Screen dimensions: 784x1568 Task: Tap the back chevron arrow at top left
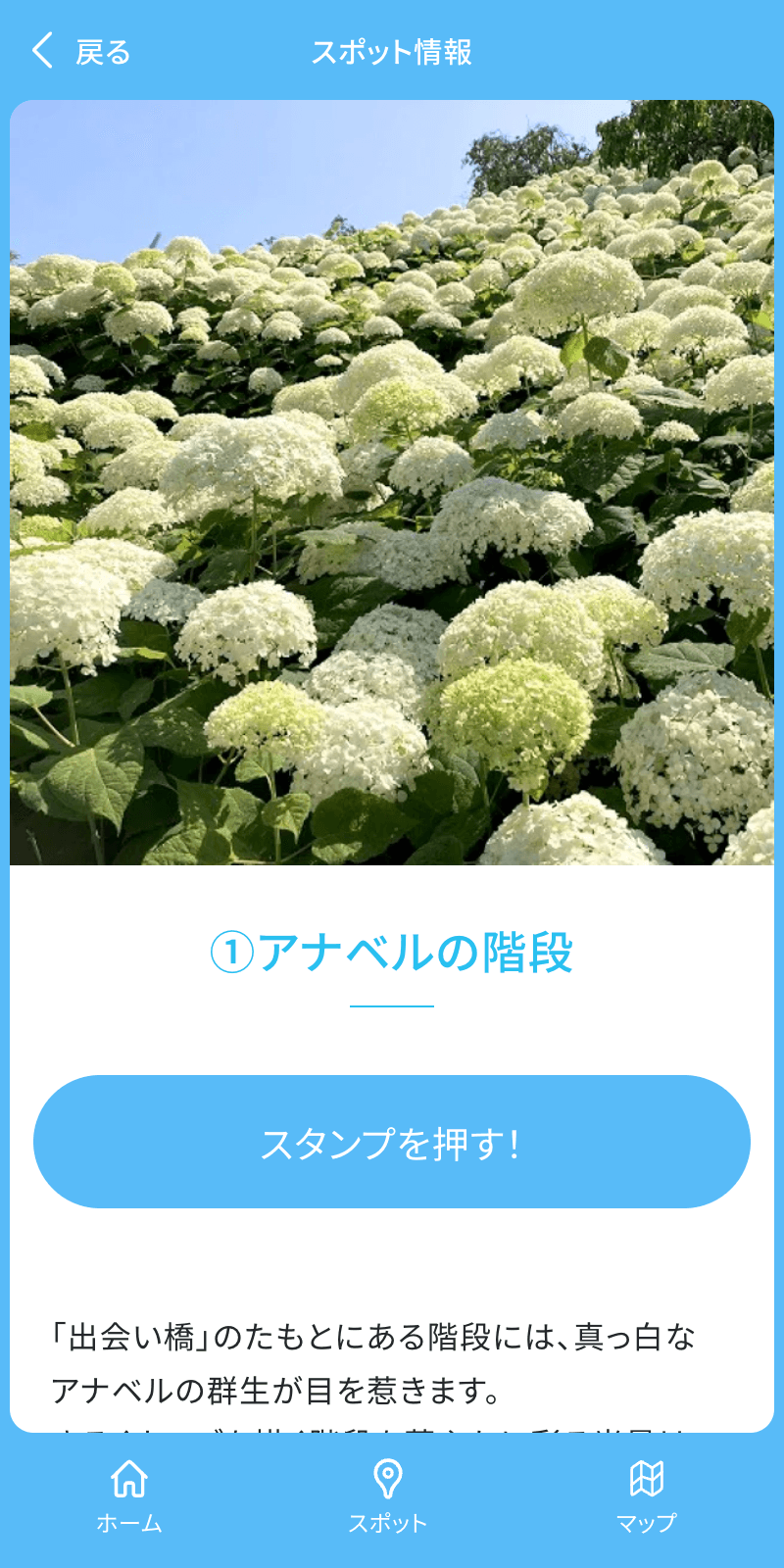(x=39, y=49)
